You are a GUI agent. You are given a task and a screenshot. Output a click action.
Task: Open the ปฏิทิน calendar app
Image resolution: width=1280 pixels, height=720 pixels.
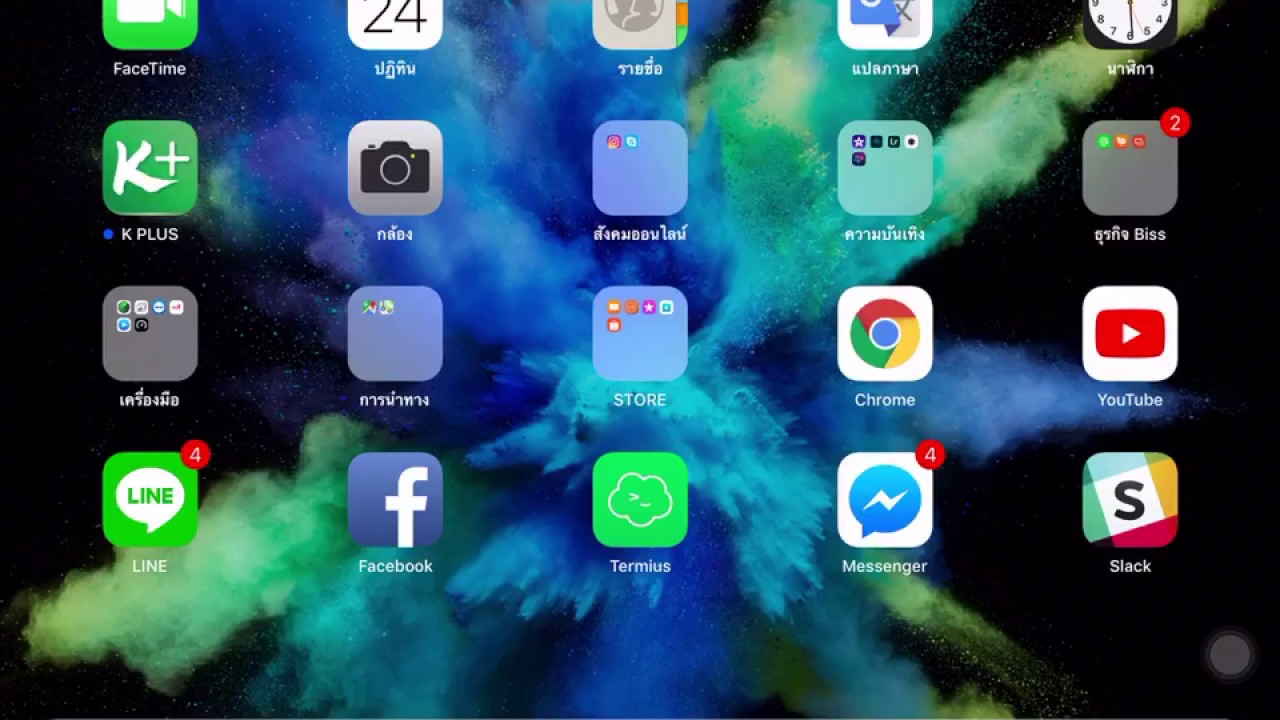coord(395,22)
